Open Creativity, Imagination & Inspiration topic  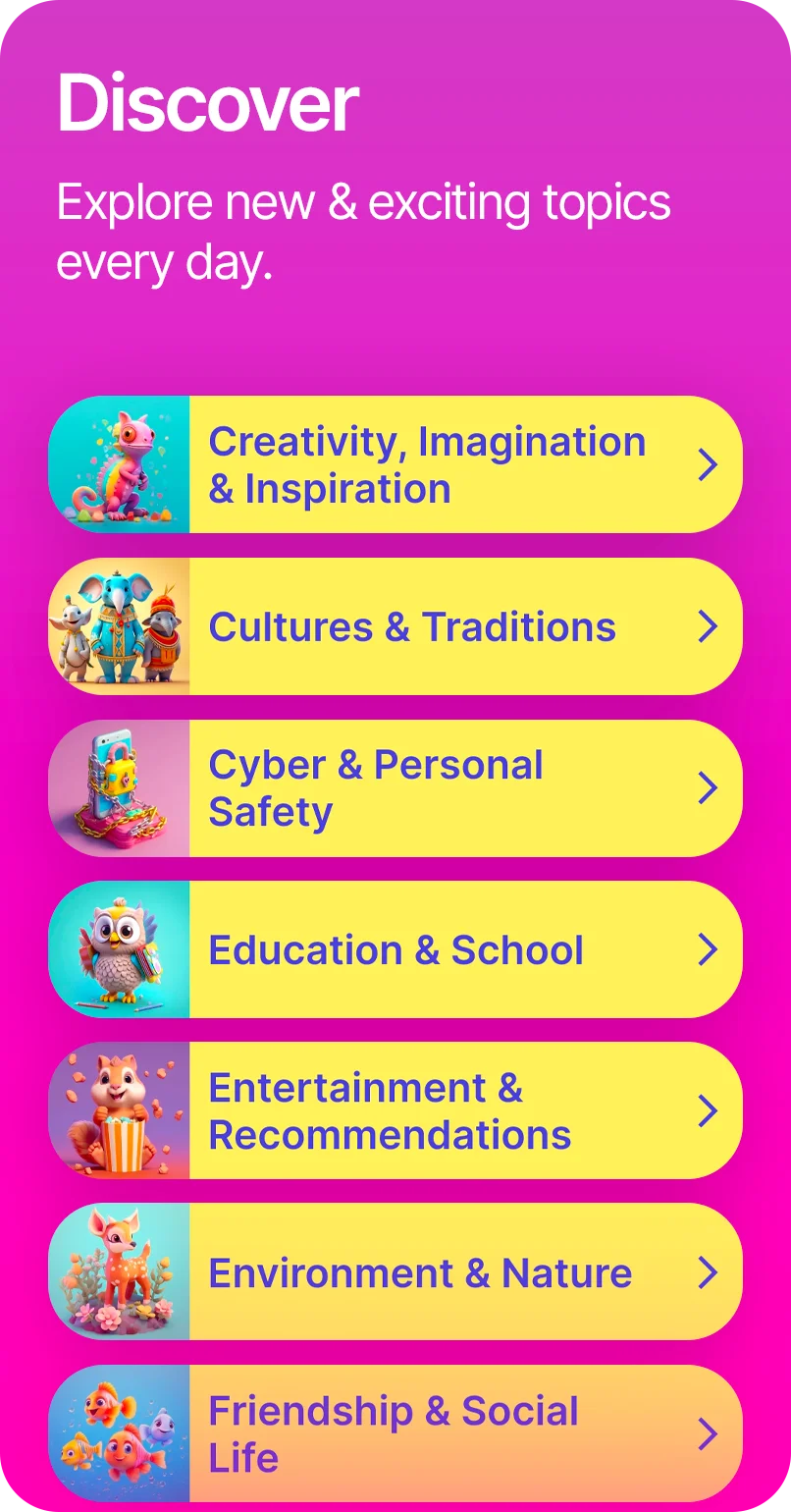click(x=395, y=464)
